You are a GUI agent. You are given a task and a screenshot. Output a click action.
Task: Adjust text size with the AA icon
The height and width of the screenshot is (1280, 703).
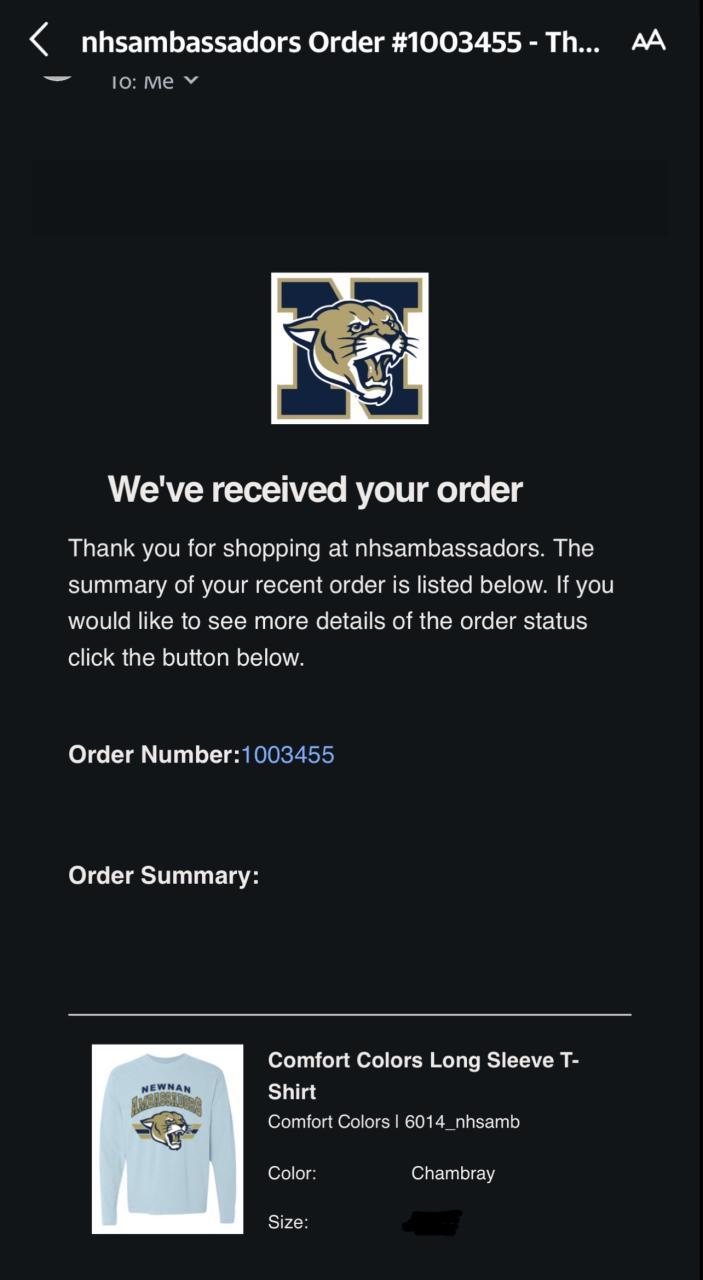648,41
